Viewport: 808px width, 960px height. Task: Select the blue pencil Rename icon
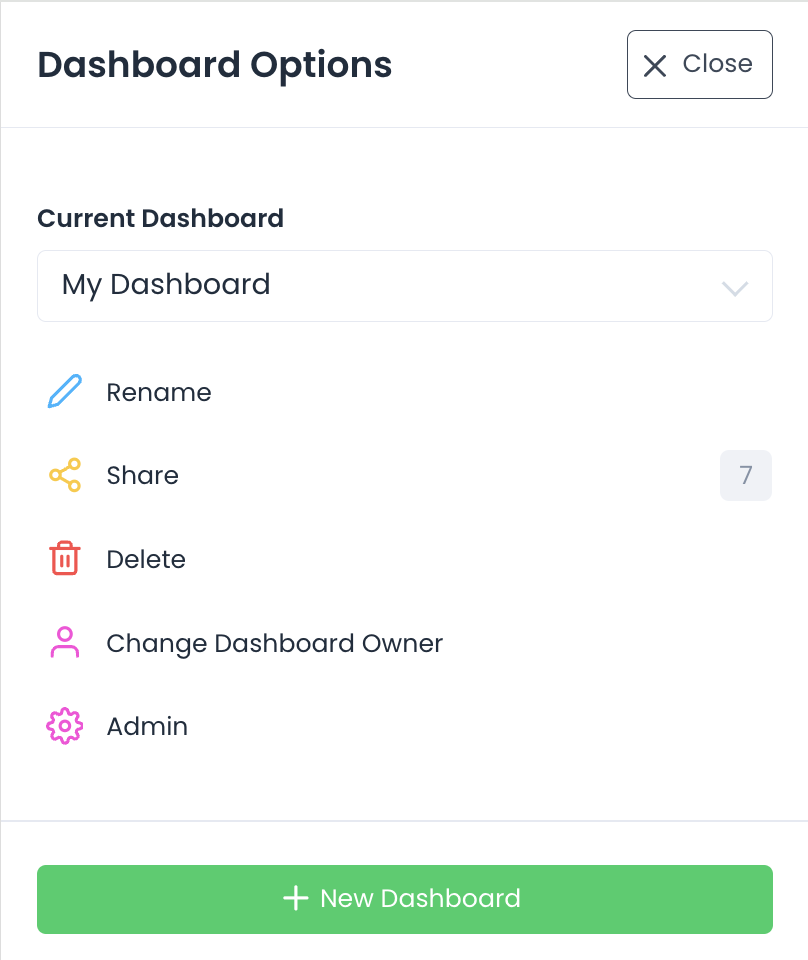click(x=63, y=391)
